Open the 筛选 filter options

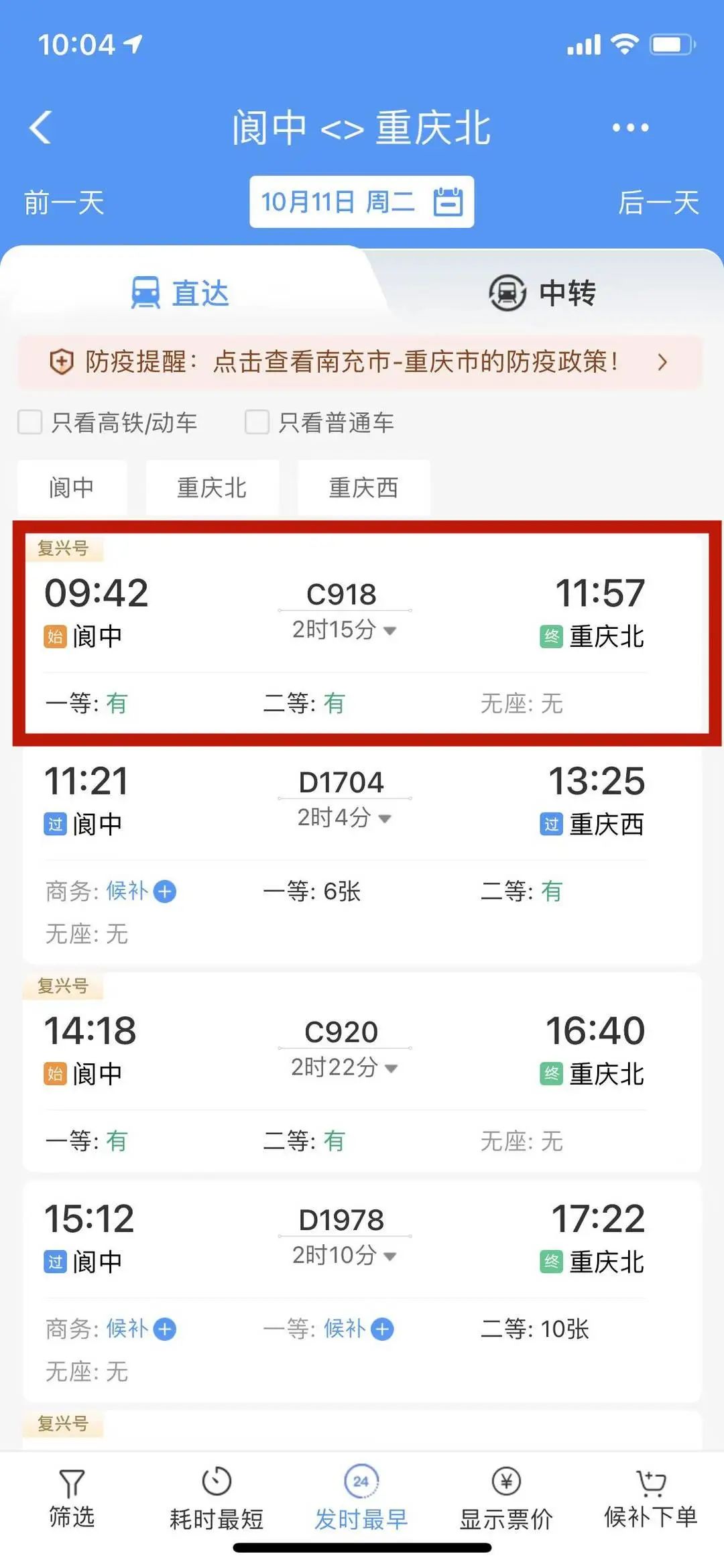(x=72, y=1498)
